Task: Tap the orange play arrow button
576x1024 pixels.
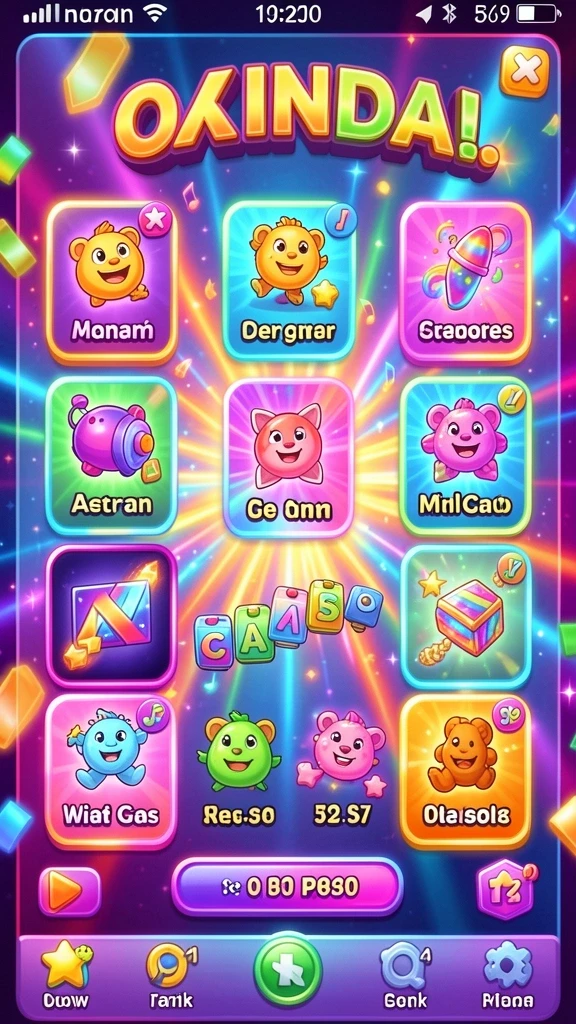Action: click(x=69, y=891)
